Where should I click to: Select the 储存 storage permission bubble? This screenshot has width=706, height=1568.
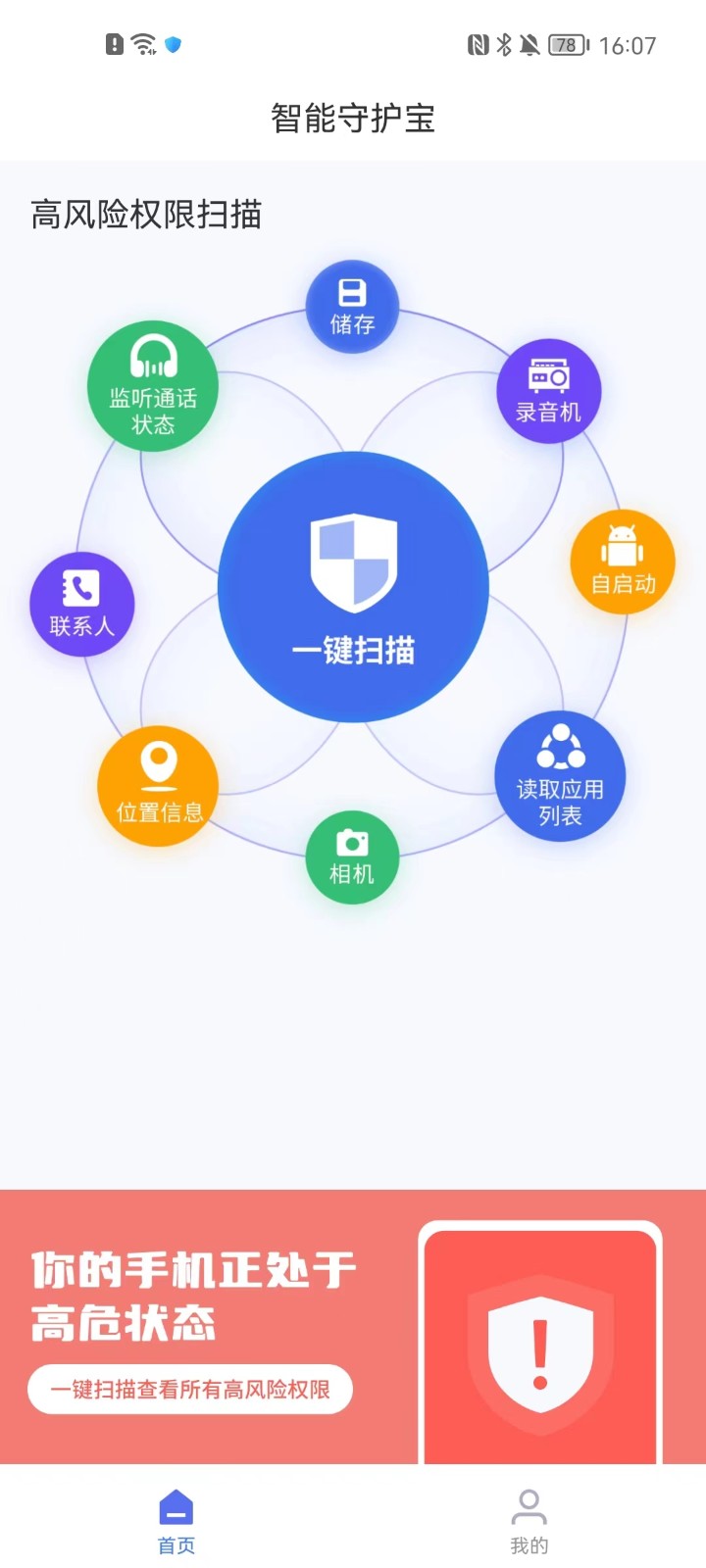point(352,307)
